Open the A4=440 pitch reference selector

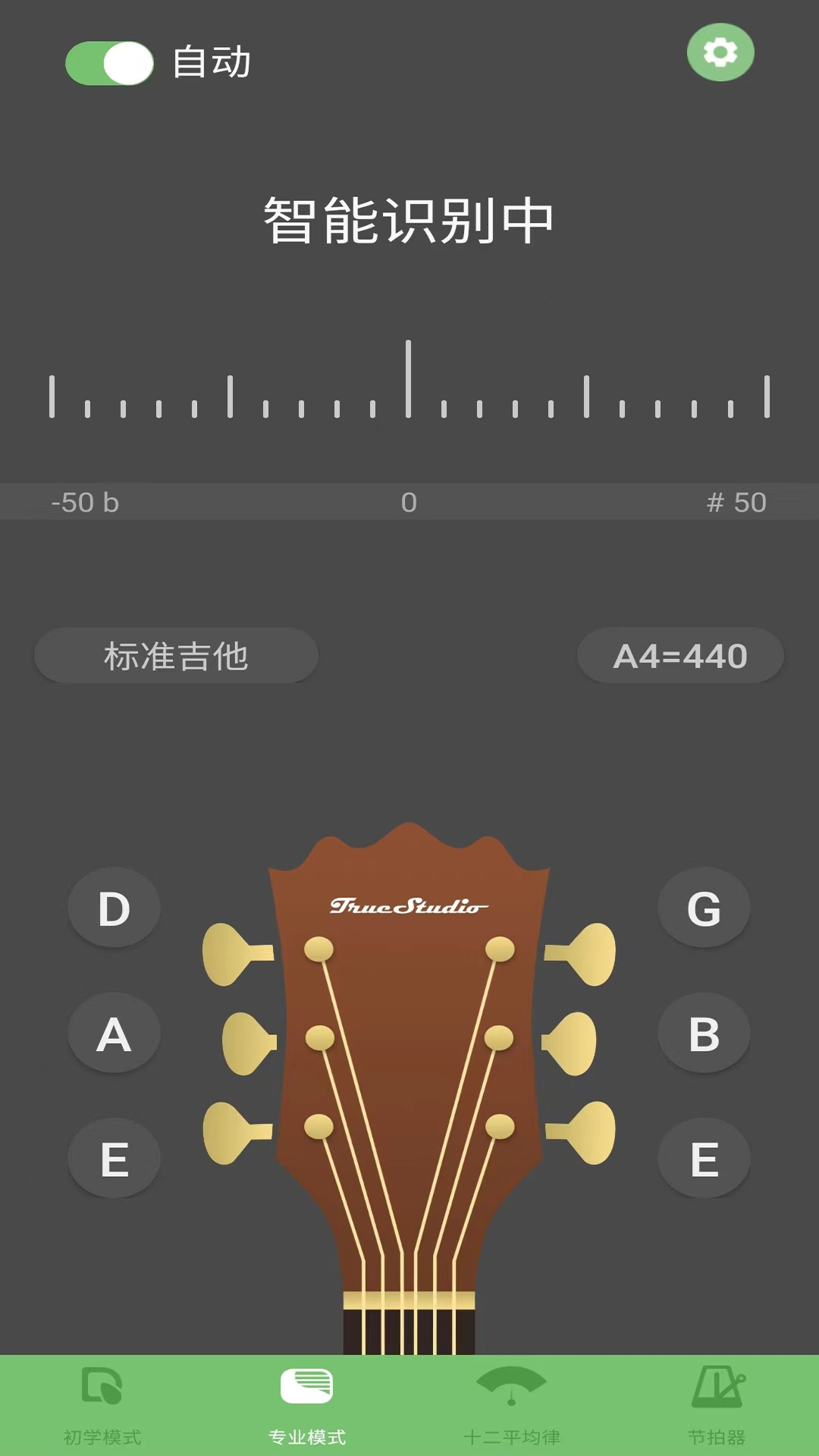coord(679,655)
